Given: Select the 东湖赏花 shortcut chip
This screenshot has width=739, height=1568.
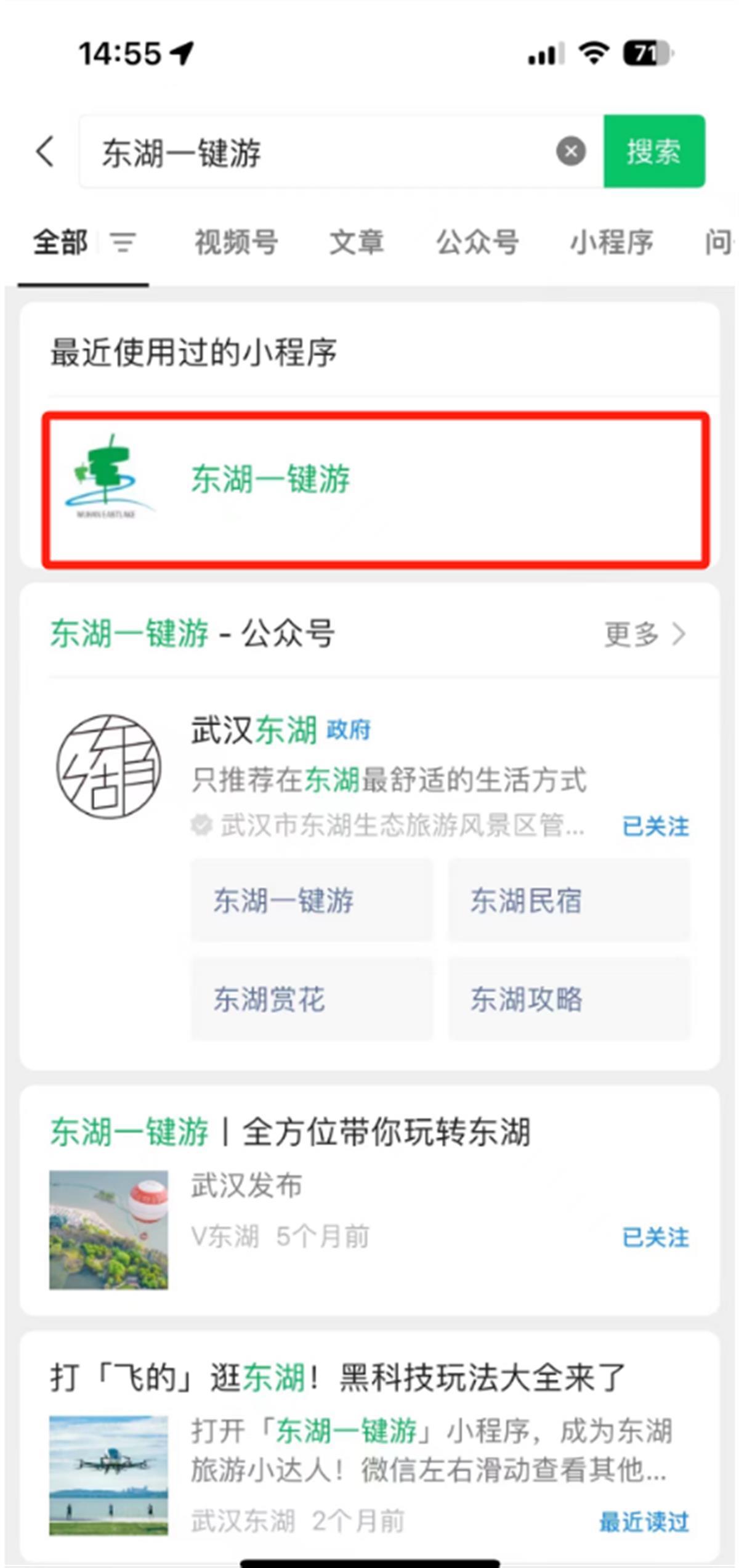Looking at the screenshot, I should 311,999.
